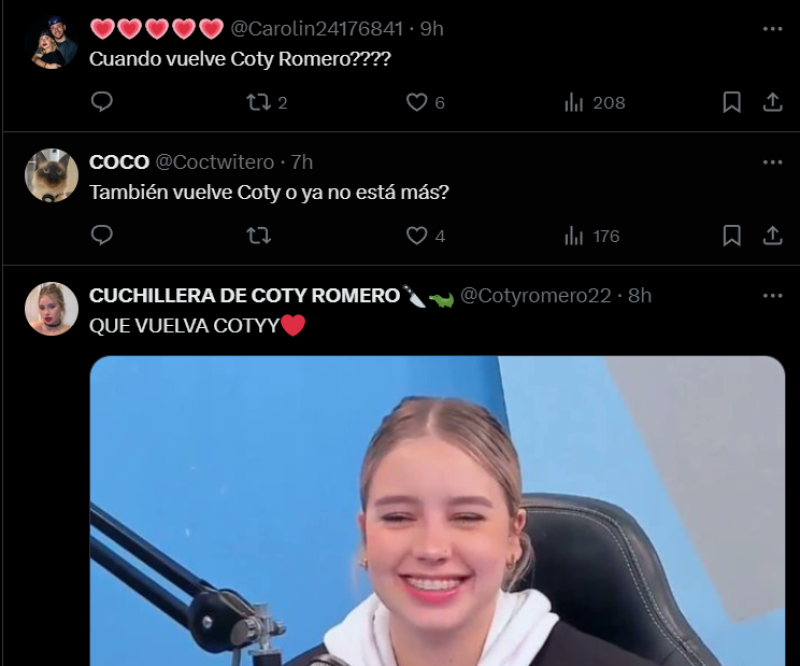Share COCO's tweet

[773, 236]
